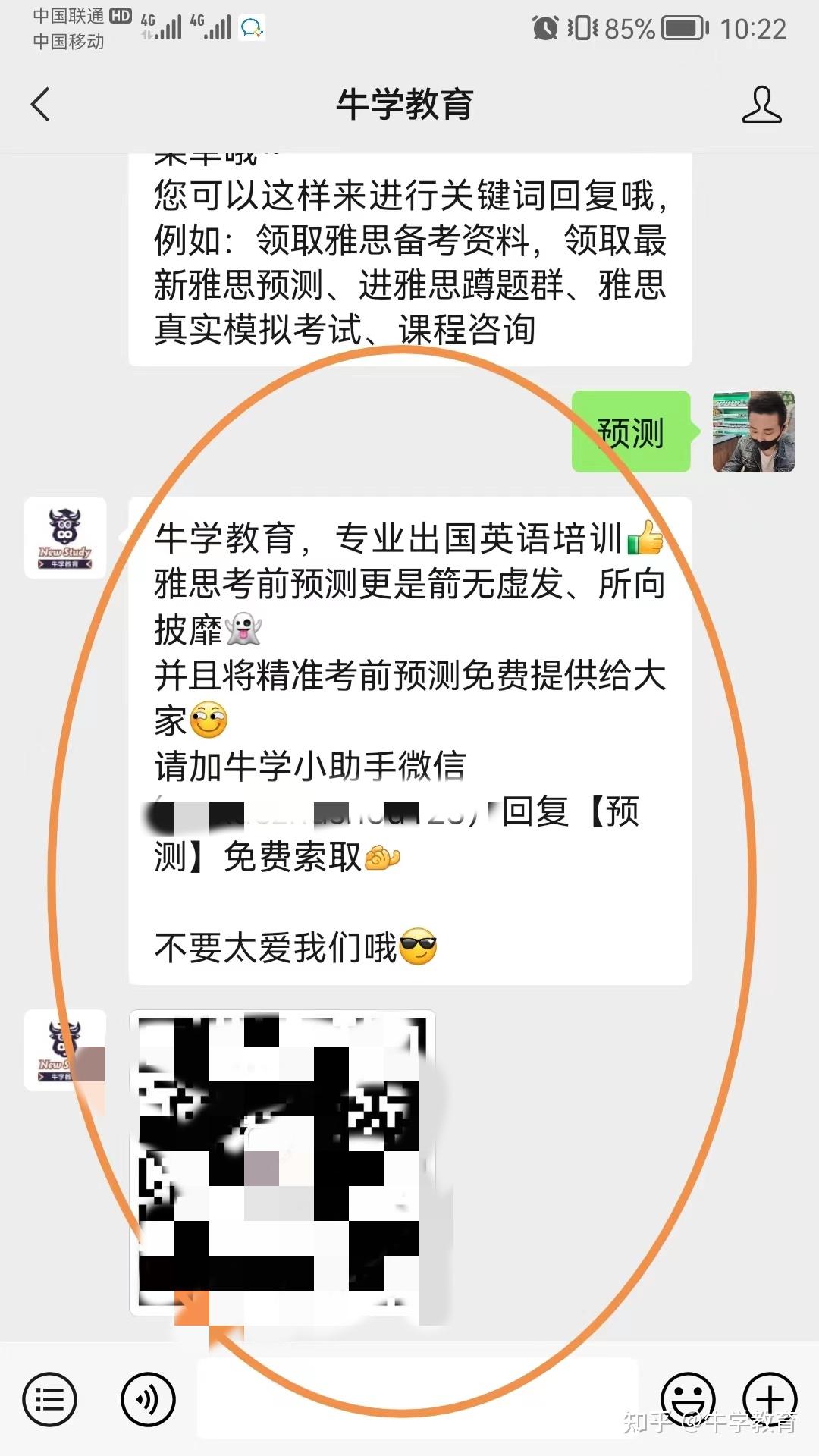Tap the green 预测 message bubble

pyautogui.click(x=632, y=432)
